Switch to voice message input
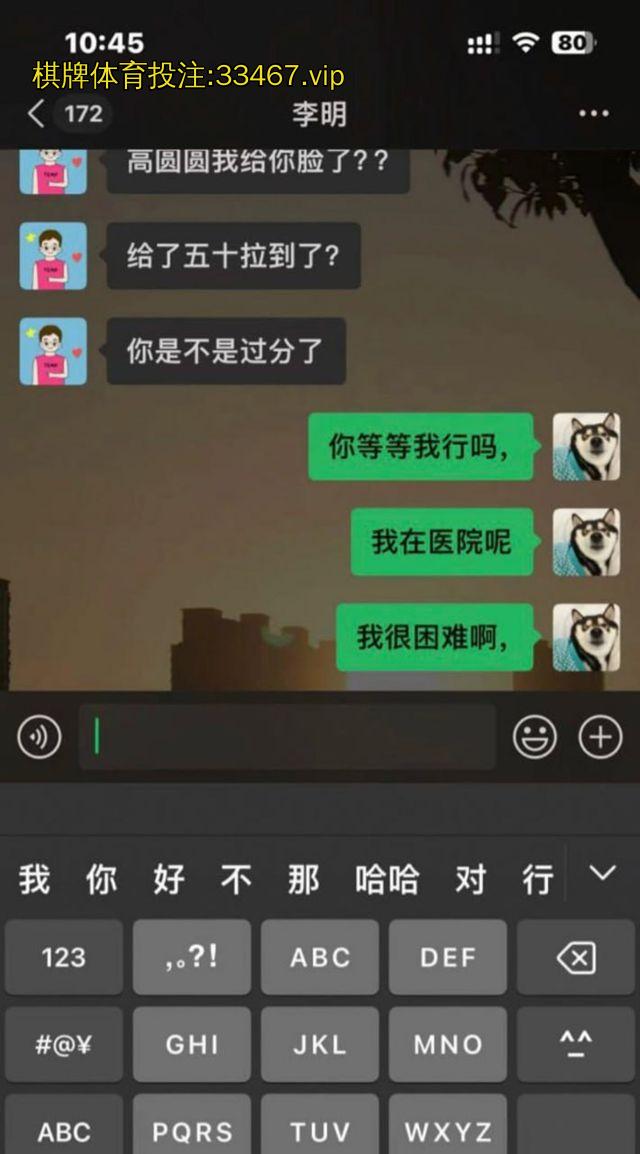This screenshot has height=1154, width=640. click(x=39, y=738)
